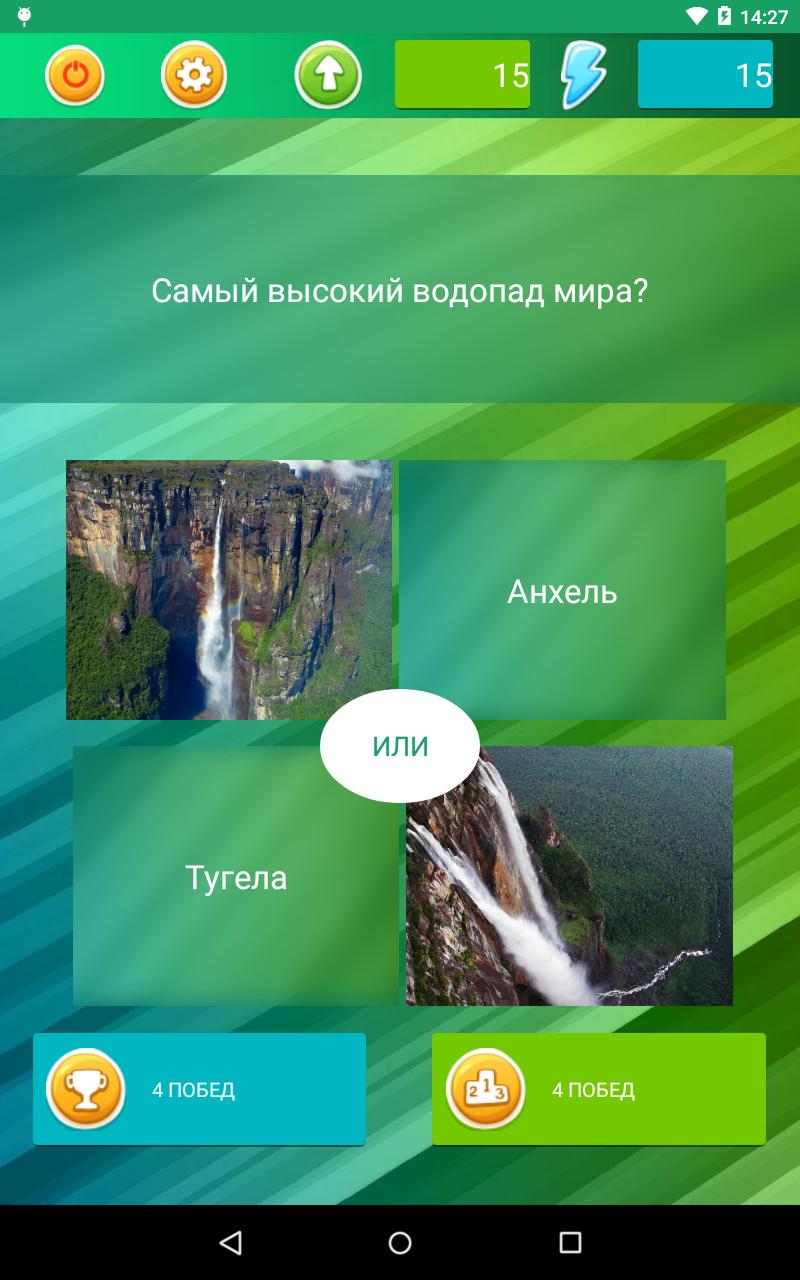
Task: Go to the home screen
Action: pos(400,1242)
